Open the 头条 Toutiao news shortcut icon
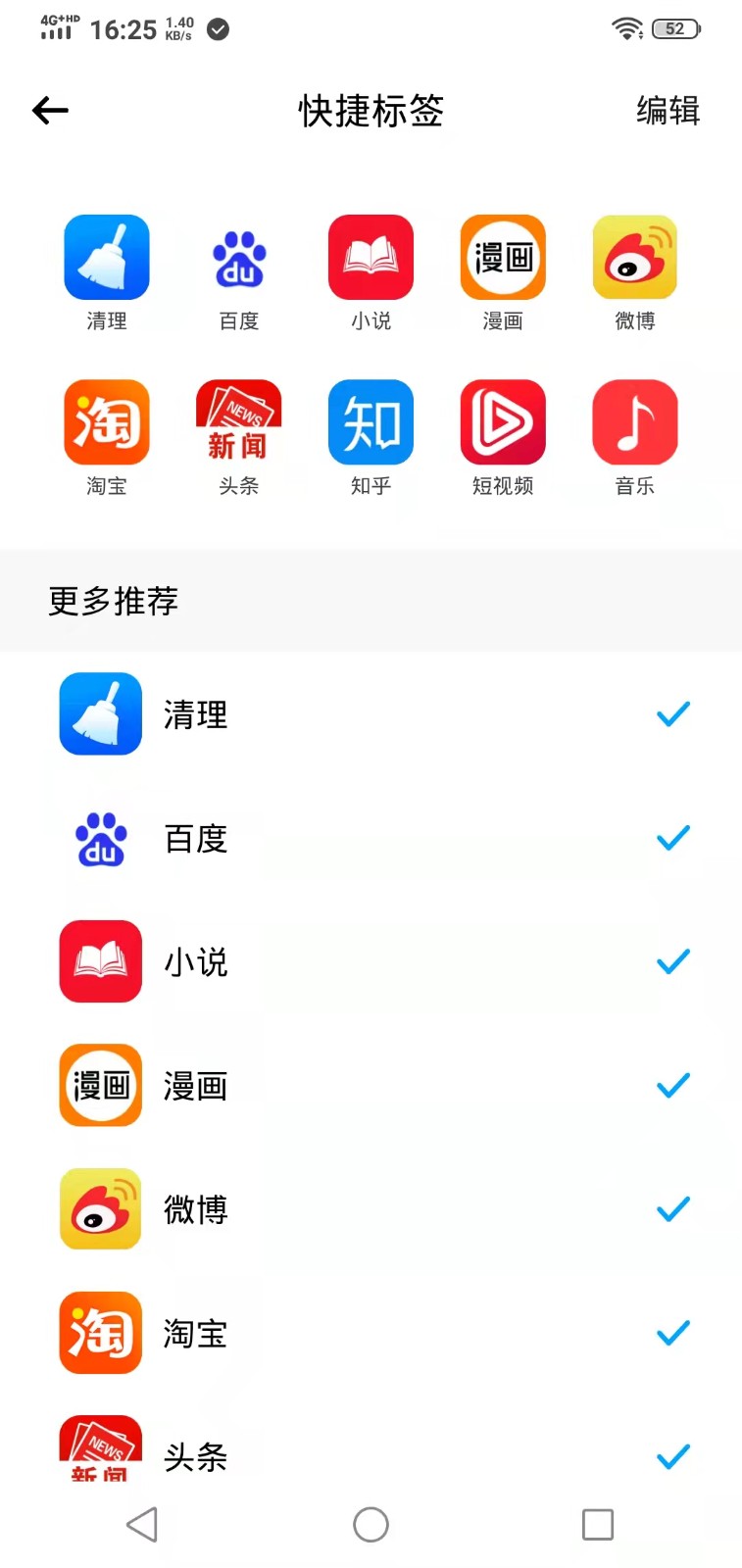742x1568 pixels. pos(238,421)
